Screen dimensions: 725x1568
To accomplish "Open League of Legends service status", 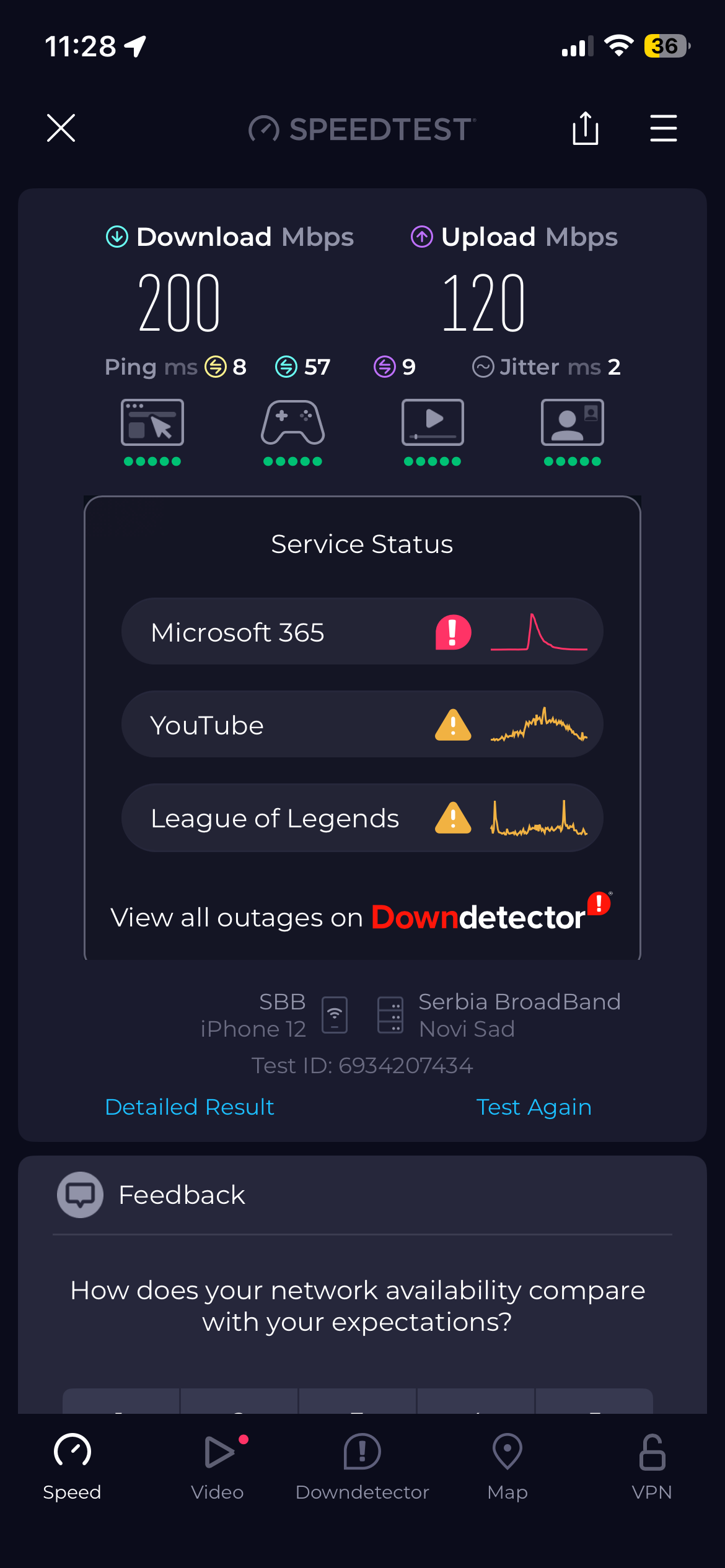I will [x=362, y=818].
